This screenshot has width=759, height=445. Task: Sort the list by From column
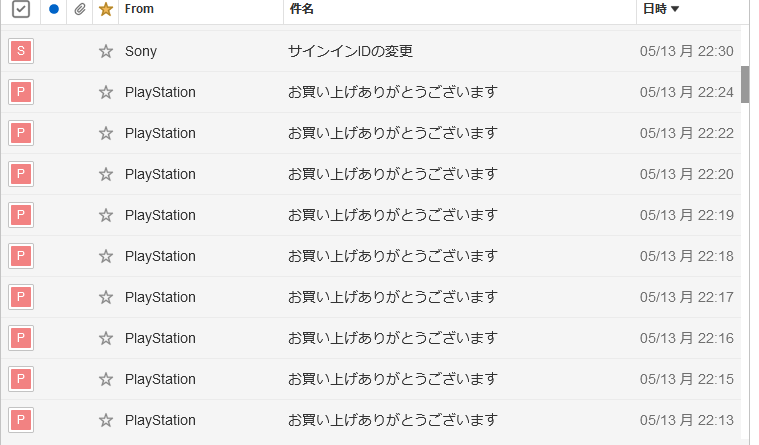point(140,9)
